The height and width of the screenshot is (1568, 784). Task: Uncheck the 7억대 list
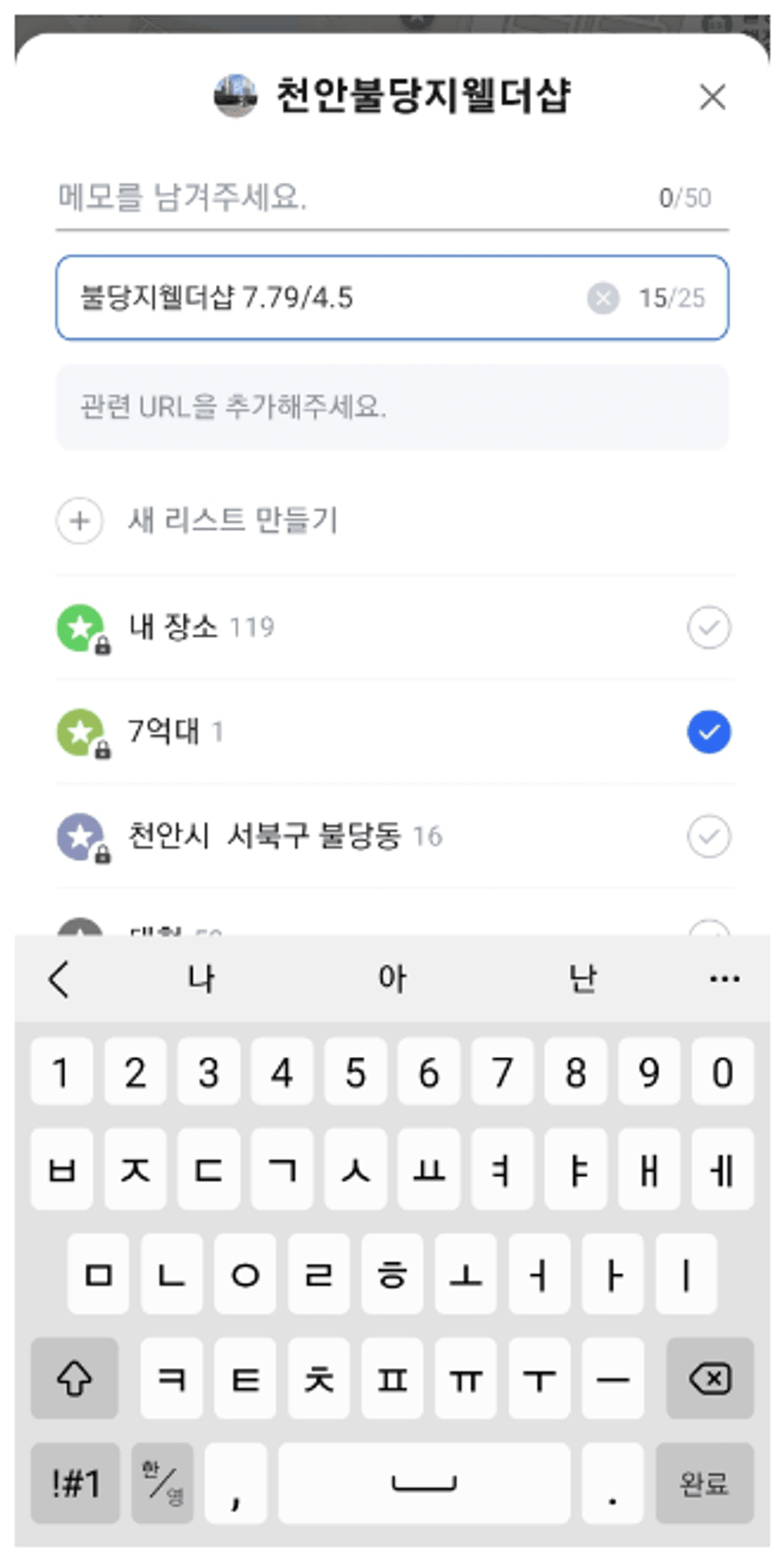coord(708,732)
